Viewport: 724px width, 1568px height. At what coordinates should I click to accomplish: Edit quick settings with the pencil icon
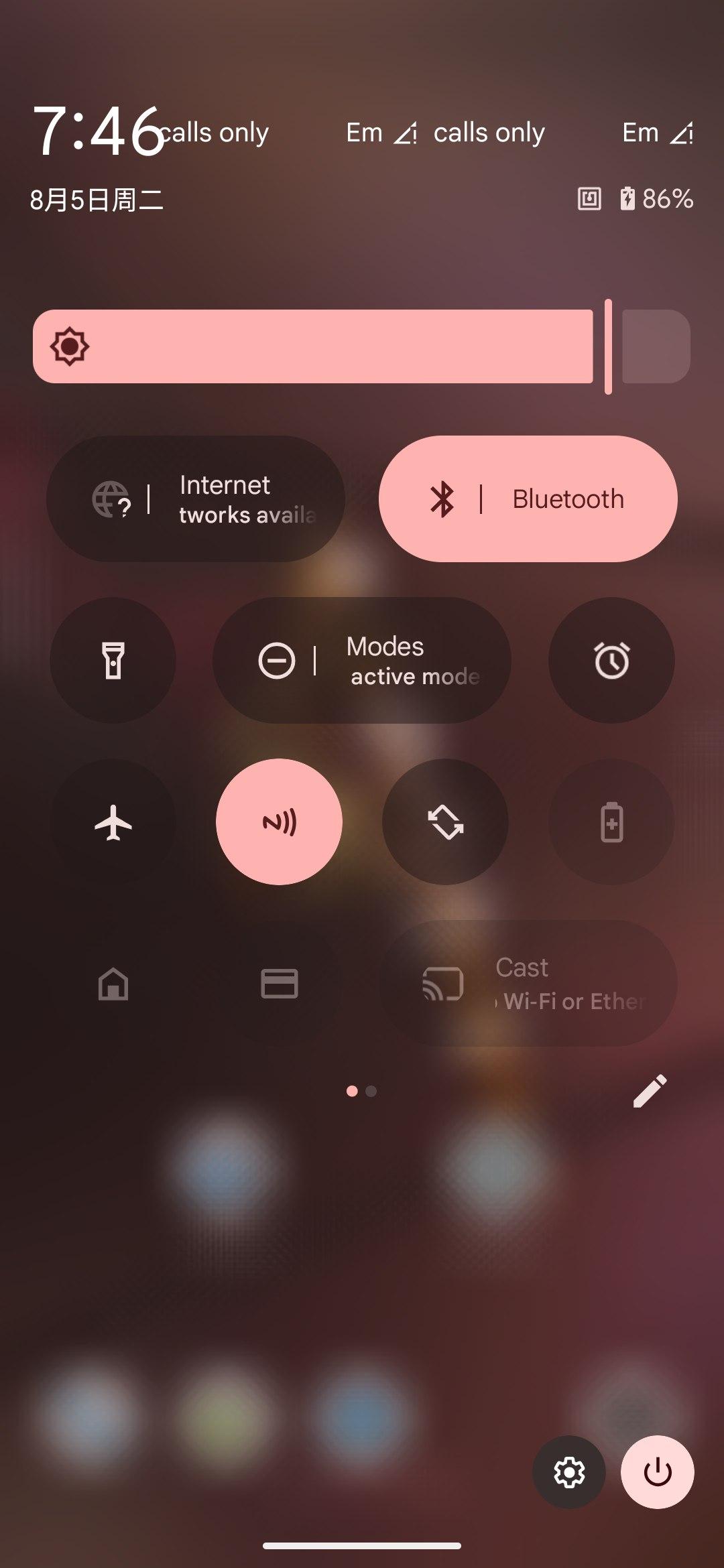click(650, 1091)
